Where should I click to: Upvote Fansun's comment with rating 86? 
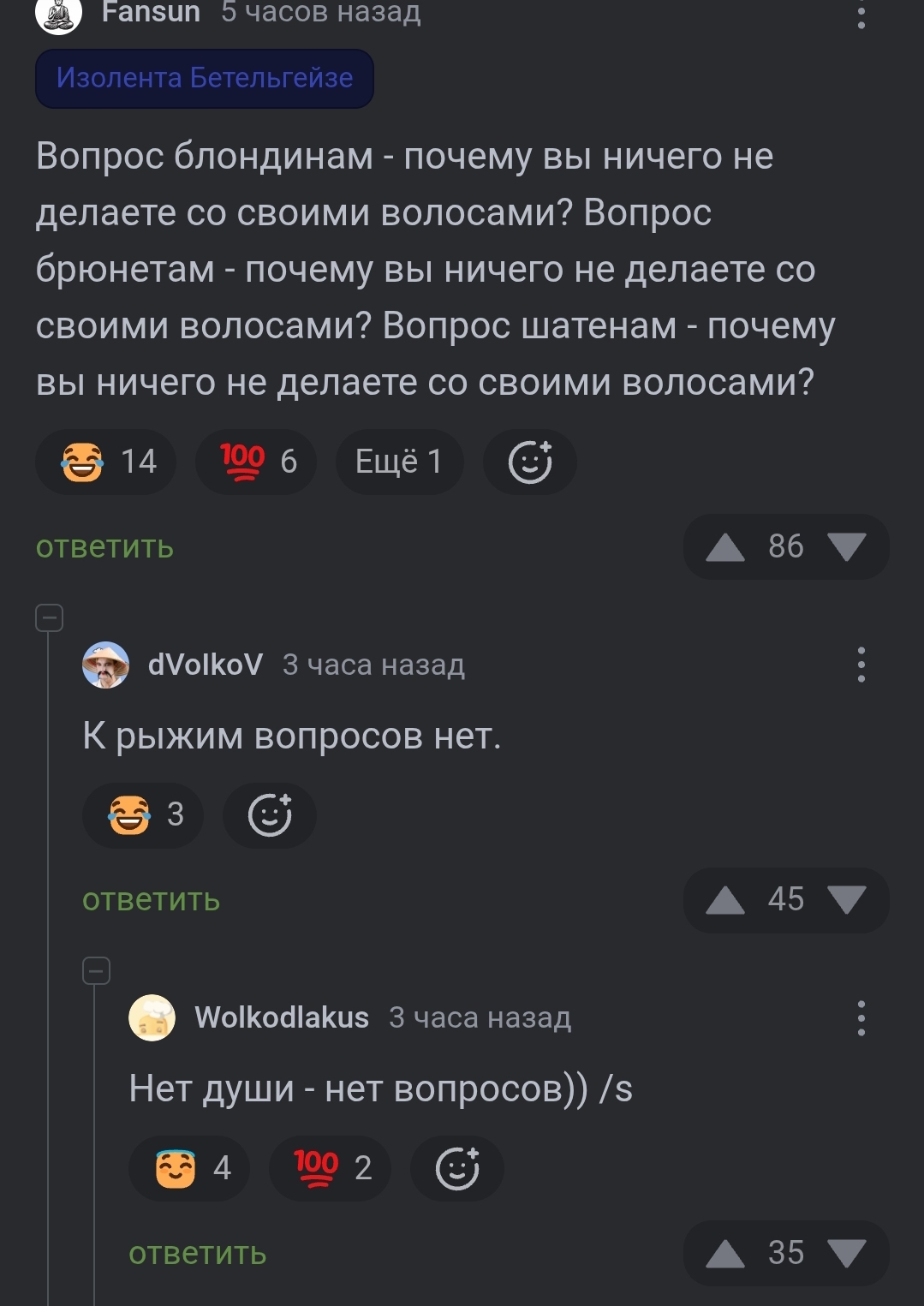point(725,546)
